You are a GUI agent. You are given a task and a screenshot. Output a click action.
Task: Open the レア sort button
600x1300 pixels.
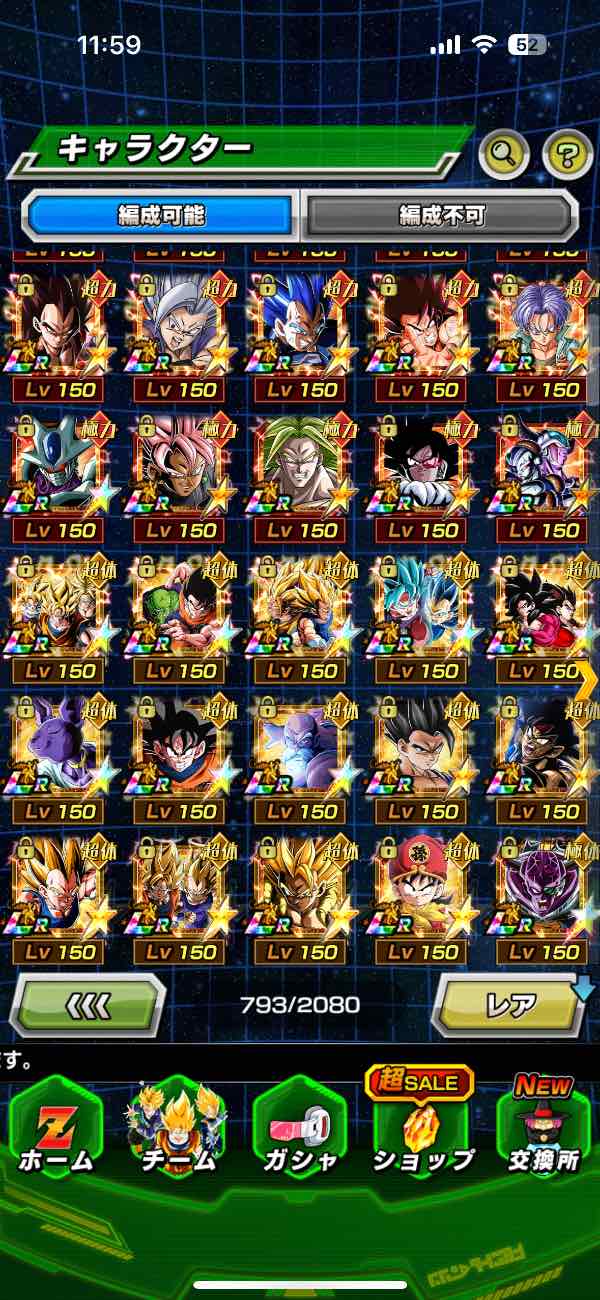click(510, 1004)
